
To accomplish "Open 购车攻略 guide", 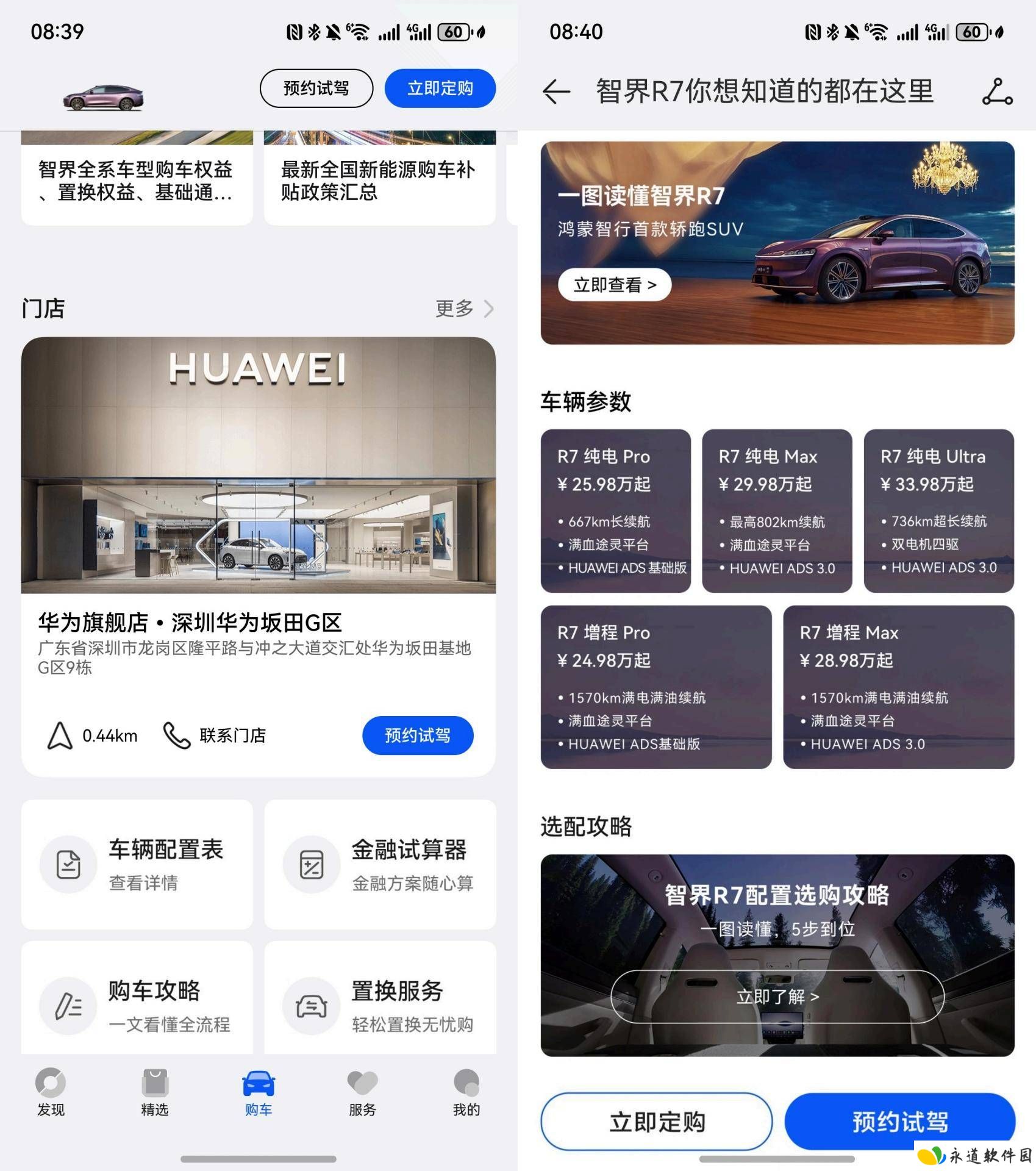I will tap(137, 1004).
